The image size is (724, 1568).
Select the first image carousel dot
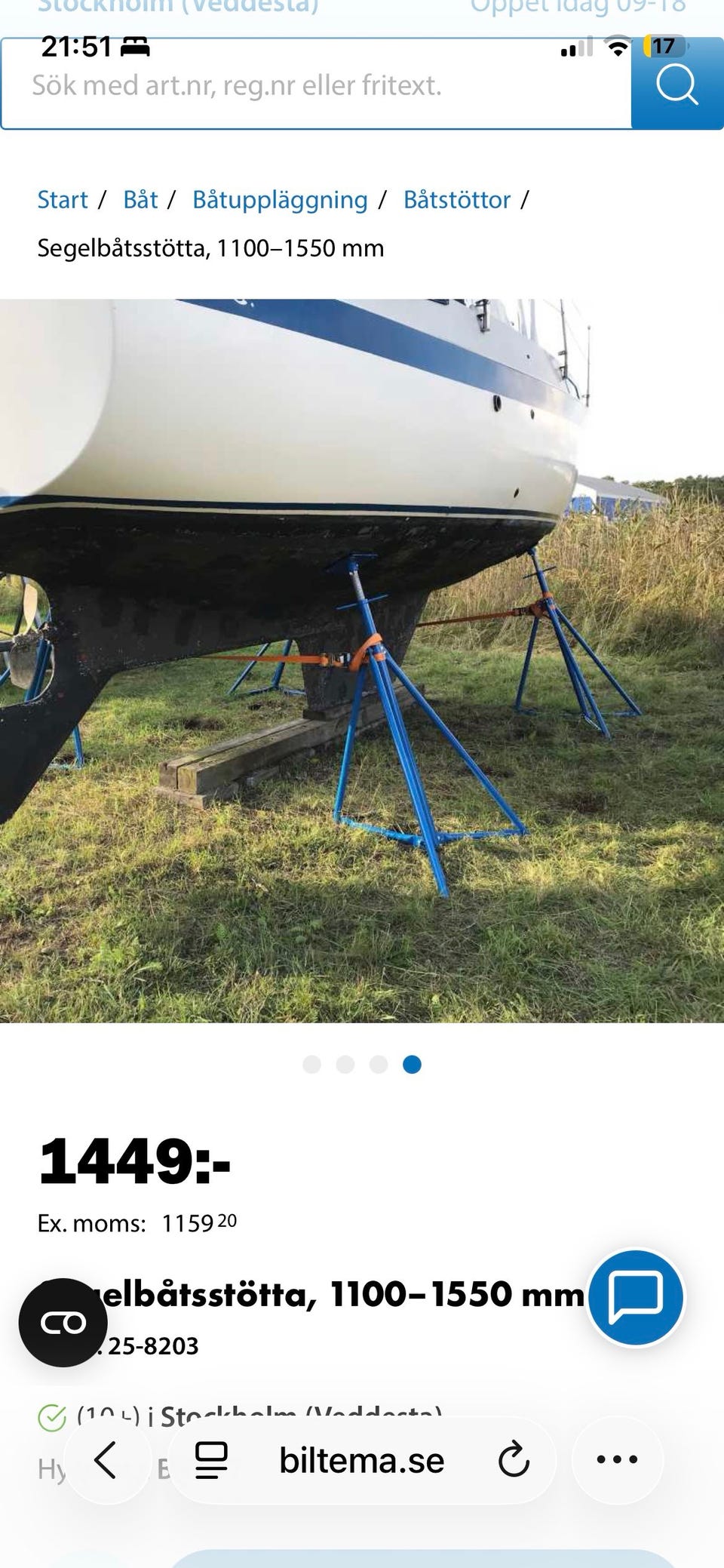[311, 1064]
